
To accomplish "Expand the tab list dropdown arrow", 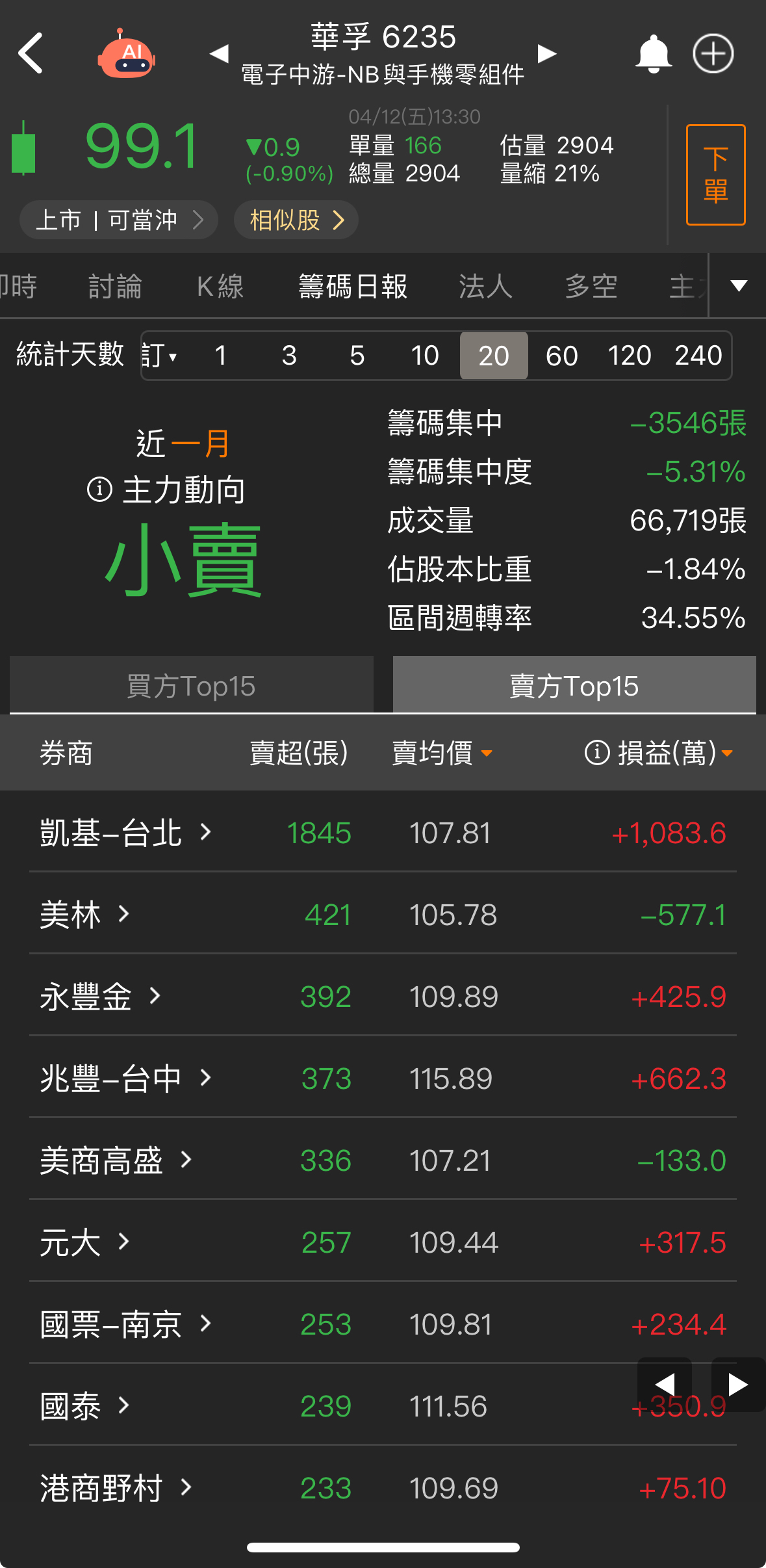I will [739, 285].
